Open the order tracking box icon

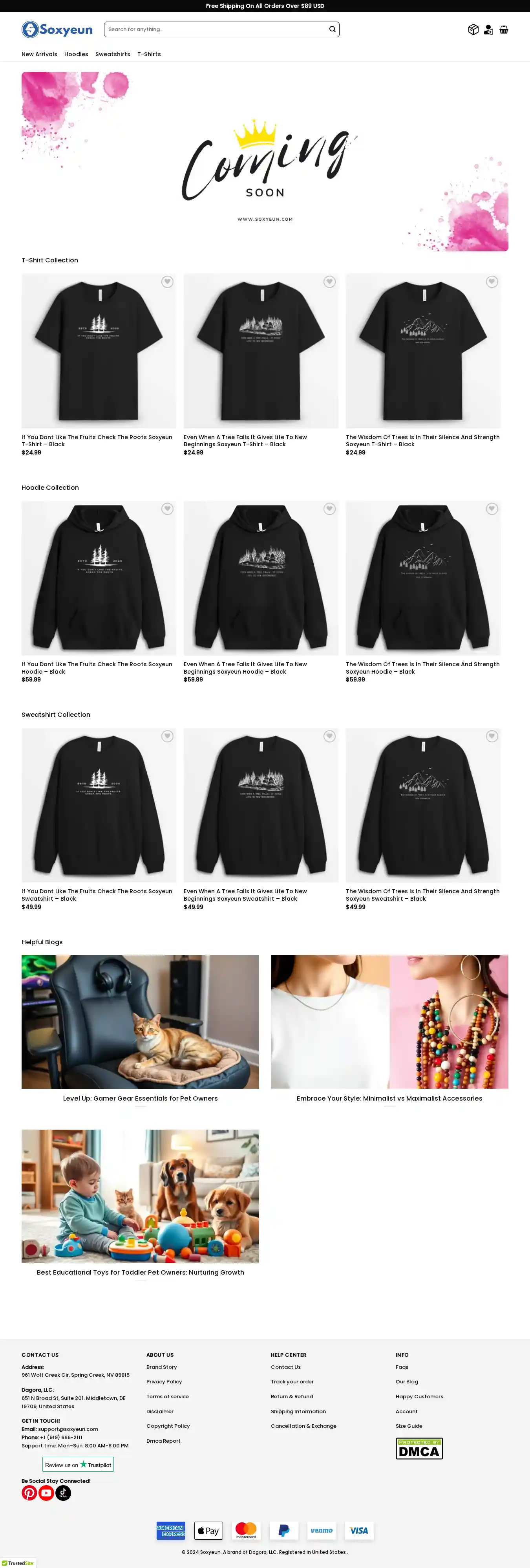(x=473, y=29)
